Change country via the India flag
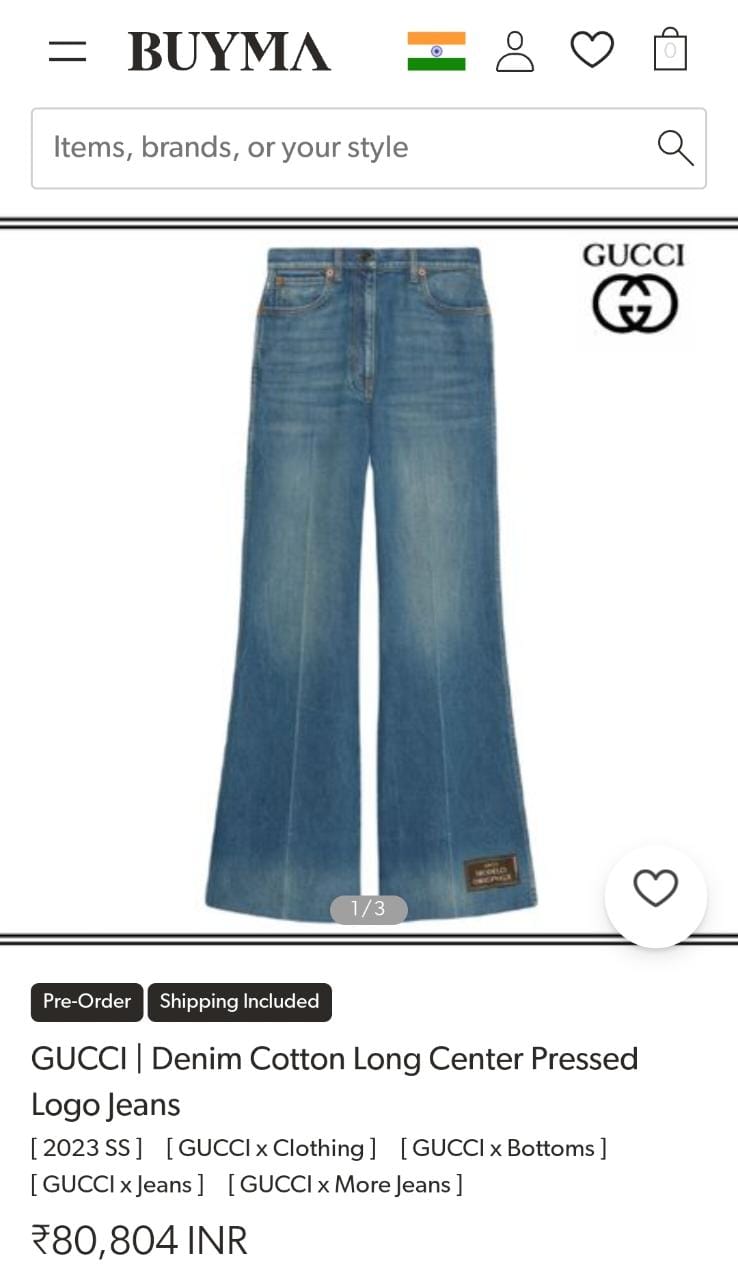Viewport: 738px width, 1280px height. 436,51
